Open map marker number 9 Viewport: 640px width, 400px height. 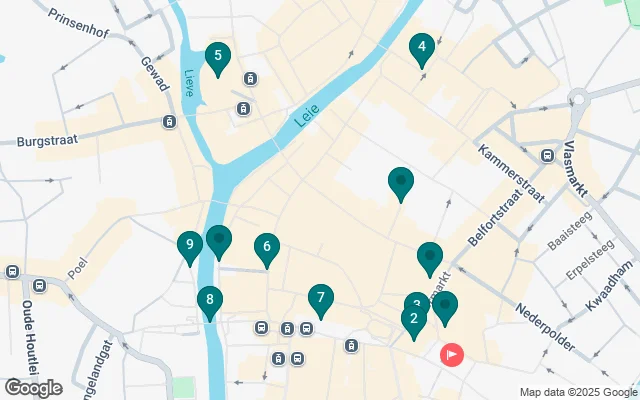pos(189,245)
